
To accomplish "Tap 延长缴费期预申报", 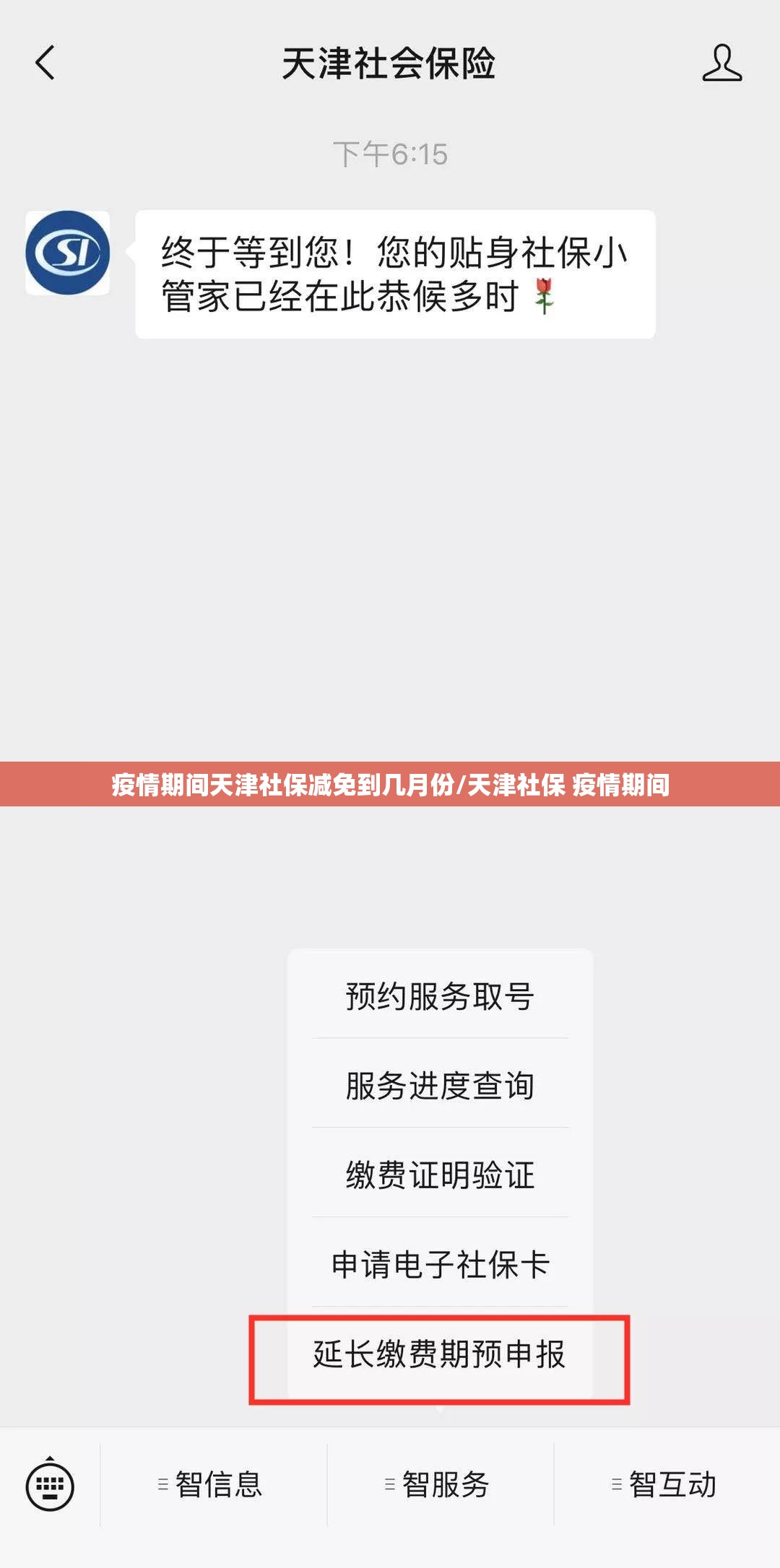I will tap(440, 1354).
